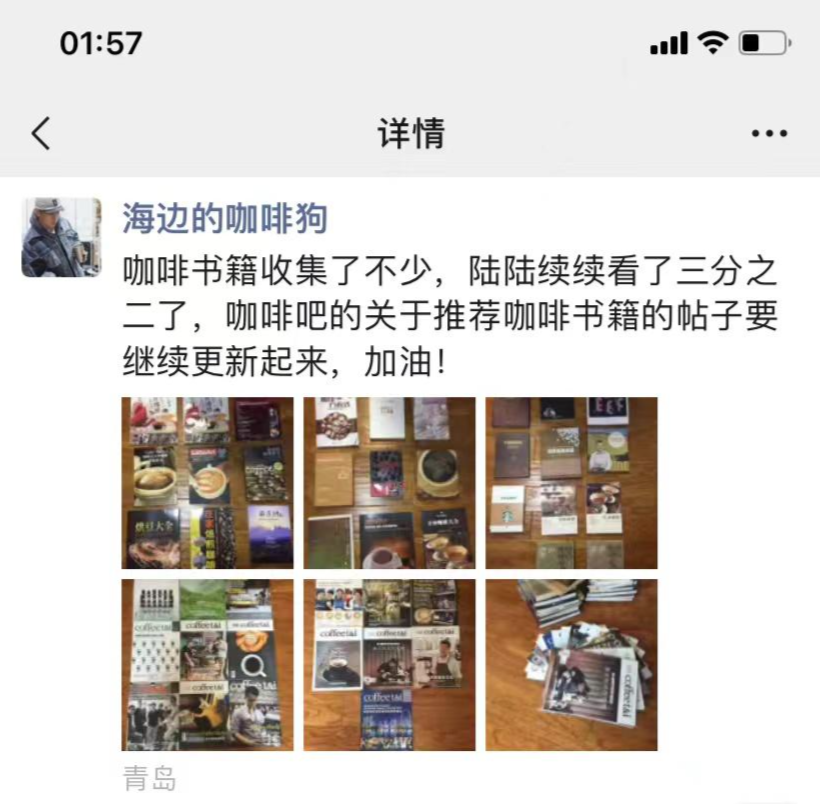Open 海边的咖啡狗's profile avatar
Screen dimensions: 820x804
coord(61,237)
